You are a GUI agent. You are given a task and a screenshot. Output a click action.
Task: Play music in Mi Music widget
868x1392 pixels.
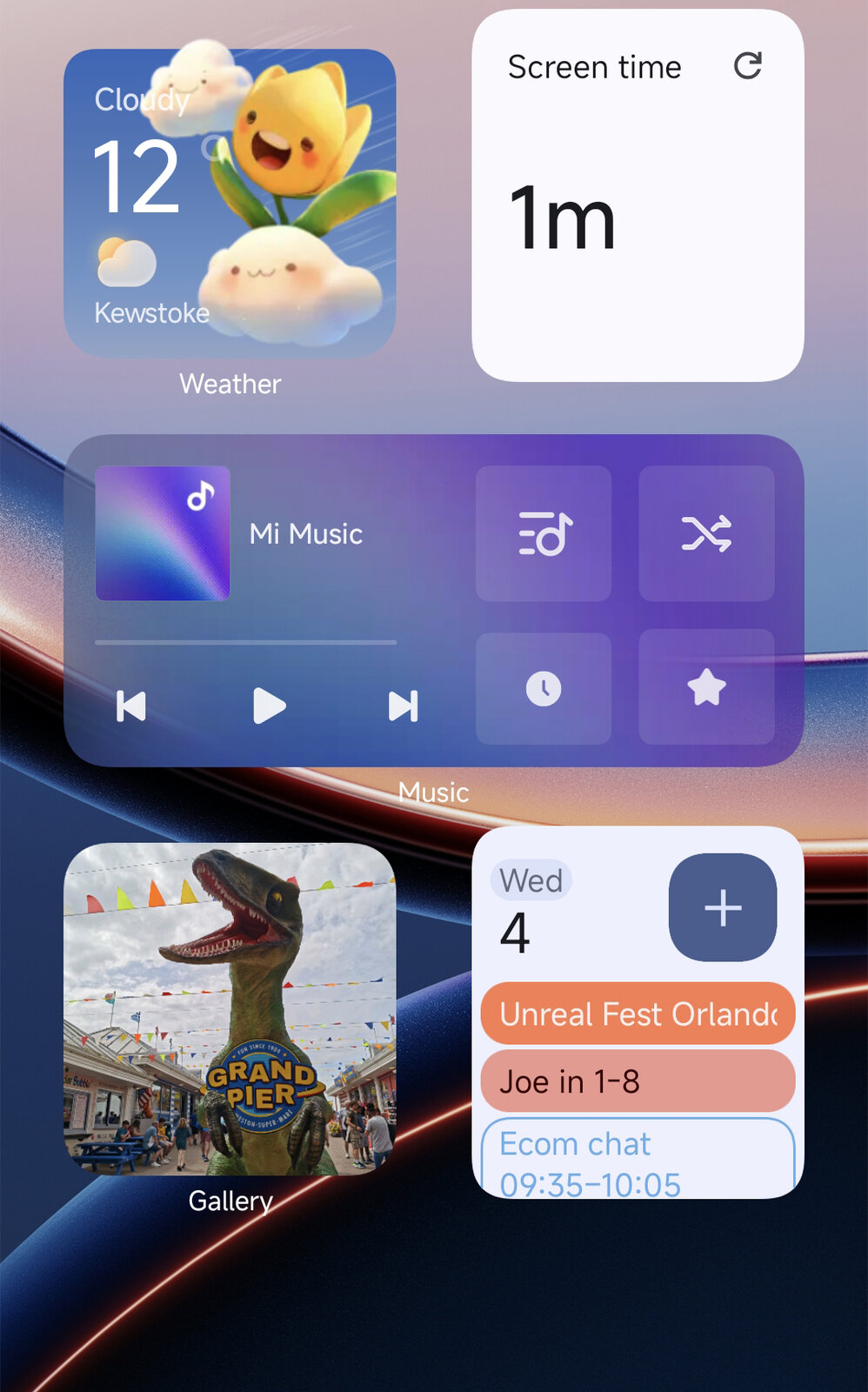coord(268,706)
